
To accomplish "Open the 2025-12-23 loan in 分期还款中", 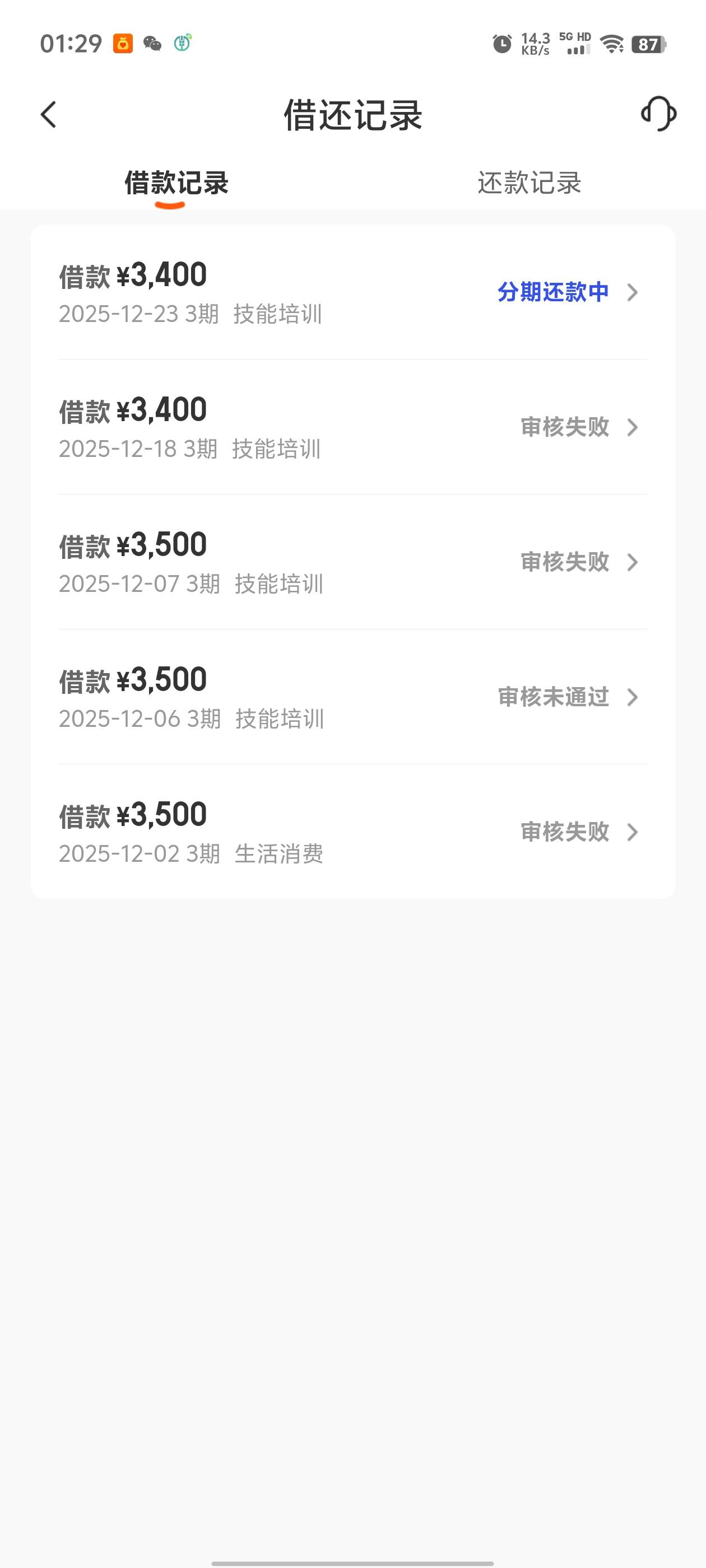I will (352, 293).
